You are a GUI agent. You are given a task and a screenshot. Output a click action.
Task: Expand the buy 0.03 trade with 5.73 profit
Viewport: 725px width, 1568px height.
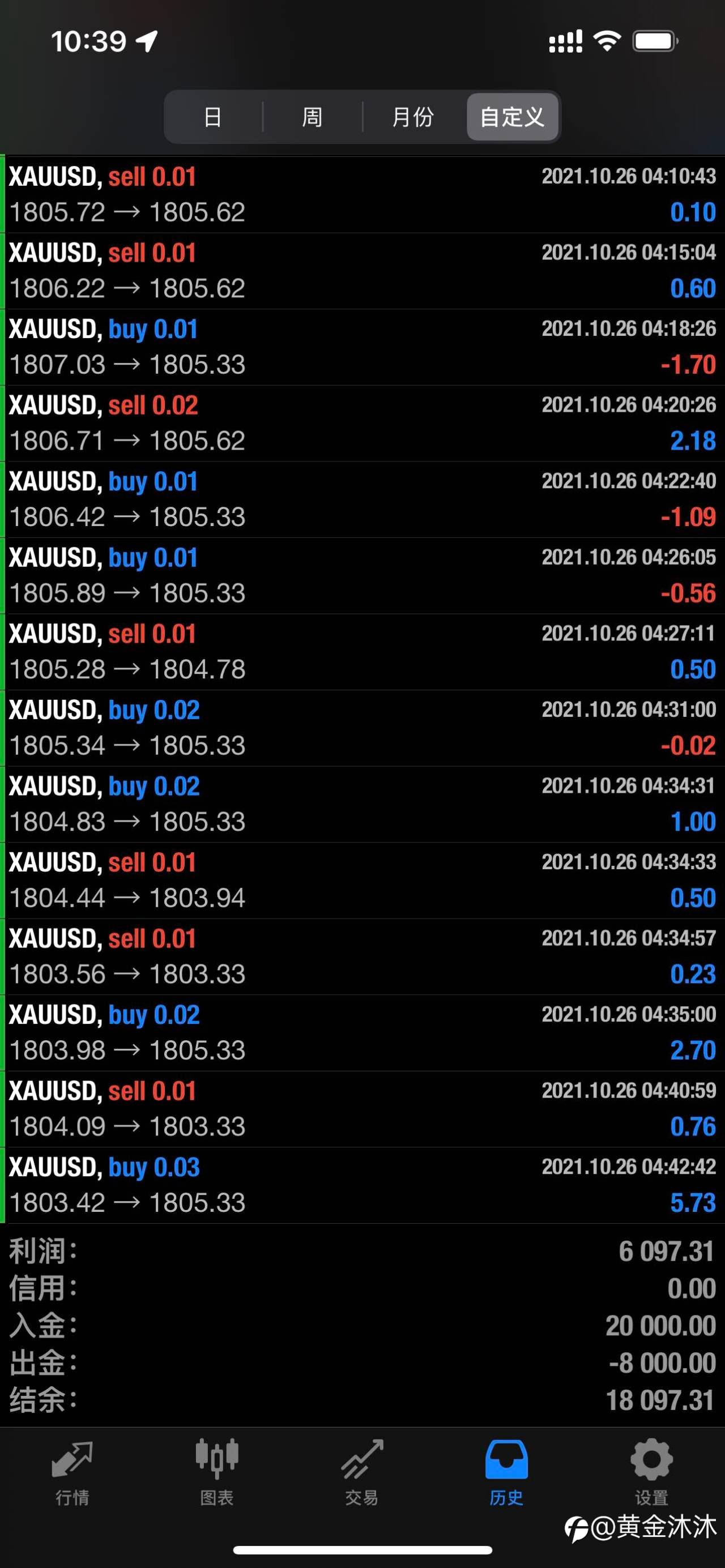pos(364,1185)
